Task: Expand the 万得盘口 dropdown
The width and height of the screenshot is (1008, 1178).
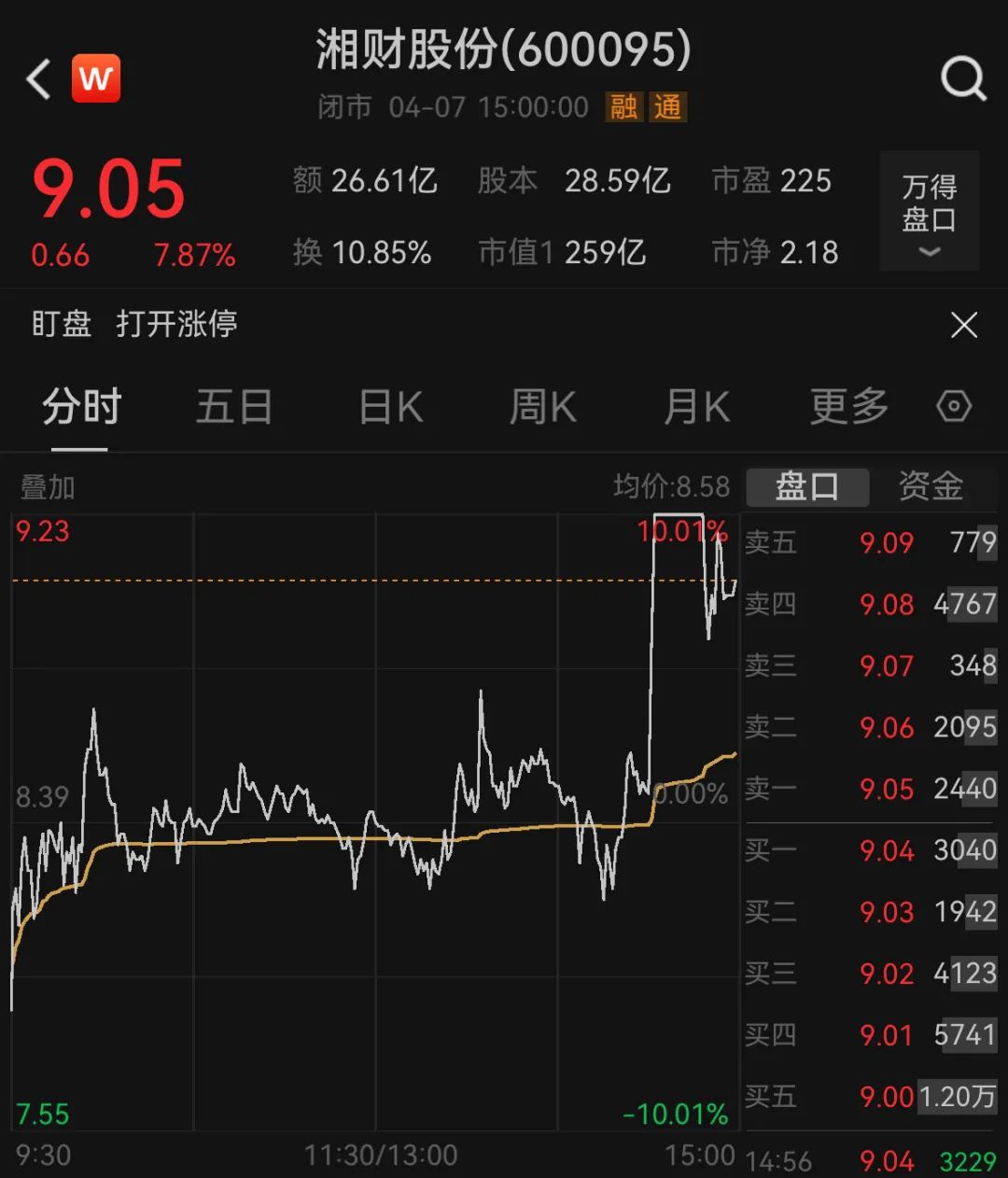Action: [x=929, y=213]
